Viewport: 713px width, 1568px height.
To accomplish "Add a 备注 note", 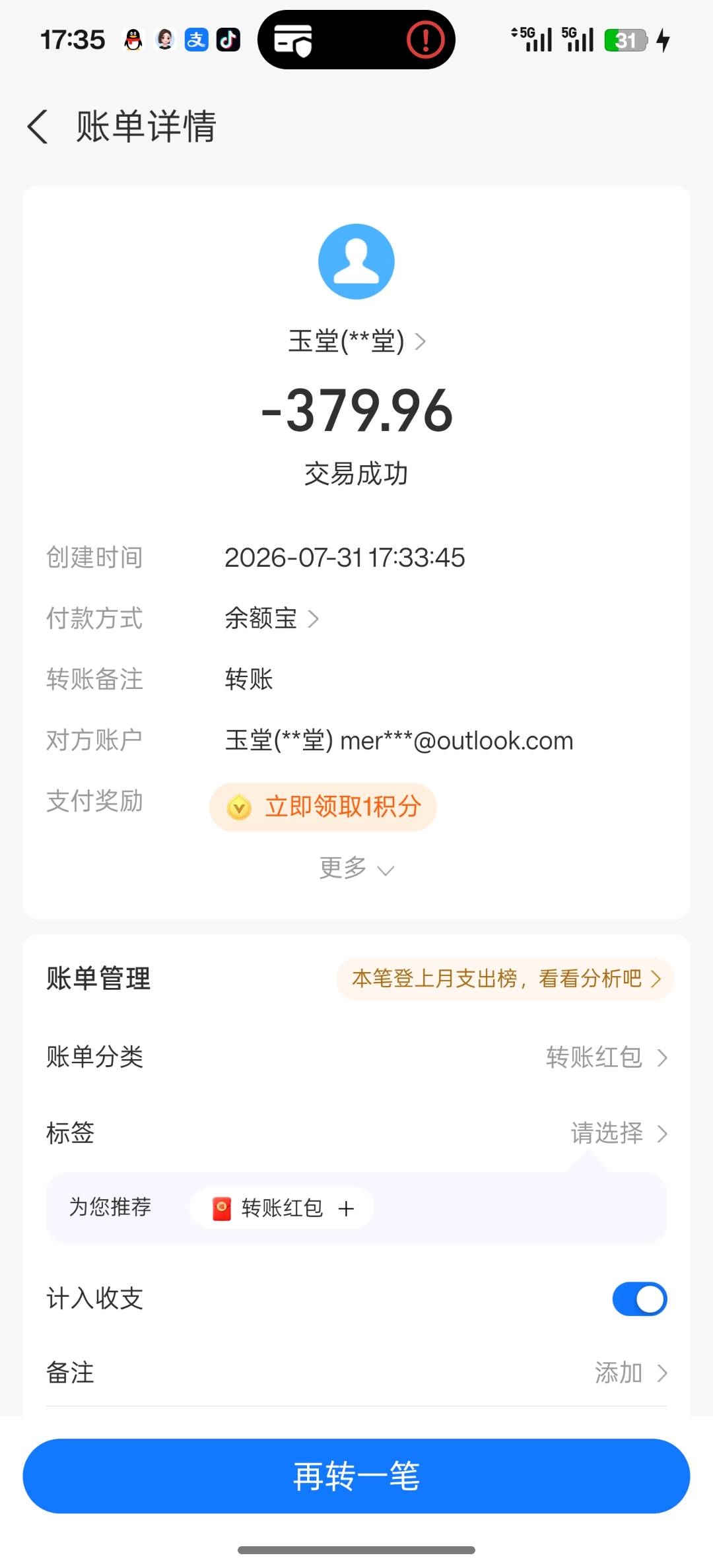I will 356,1373.
